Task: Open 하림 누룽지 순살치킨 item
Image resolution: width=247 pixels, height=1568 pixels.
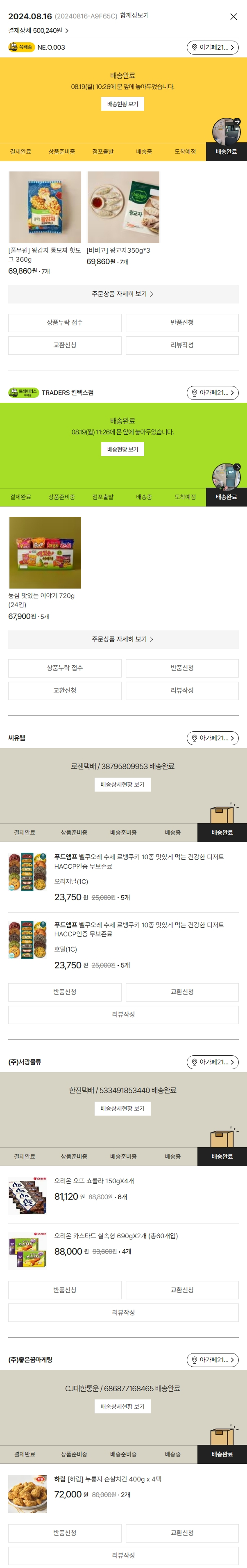Action: pyautogui.click(x=27, y=1493)
